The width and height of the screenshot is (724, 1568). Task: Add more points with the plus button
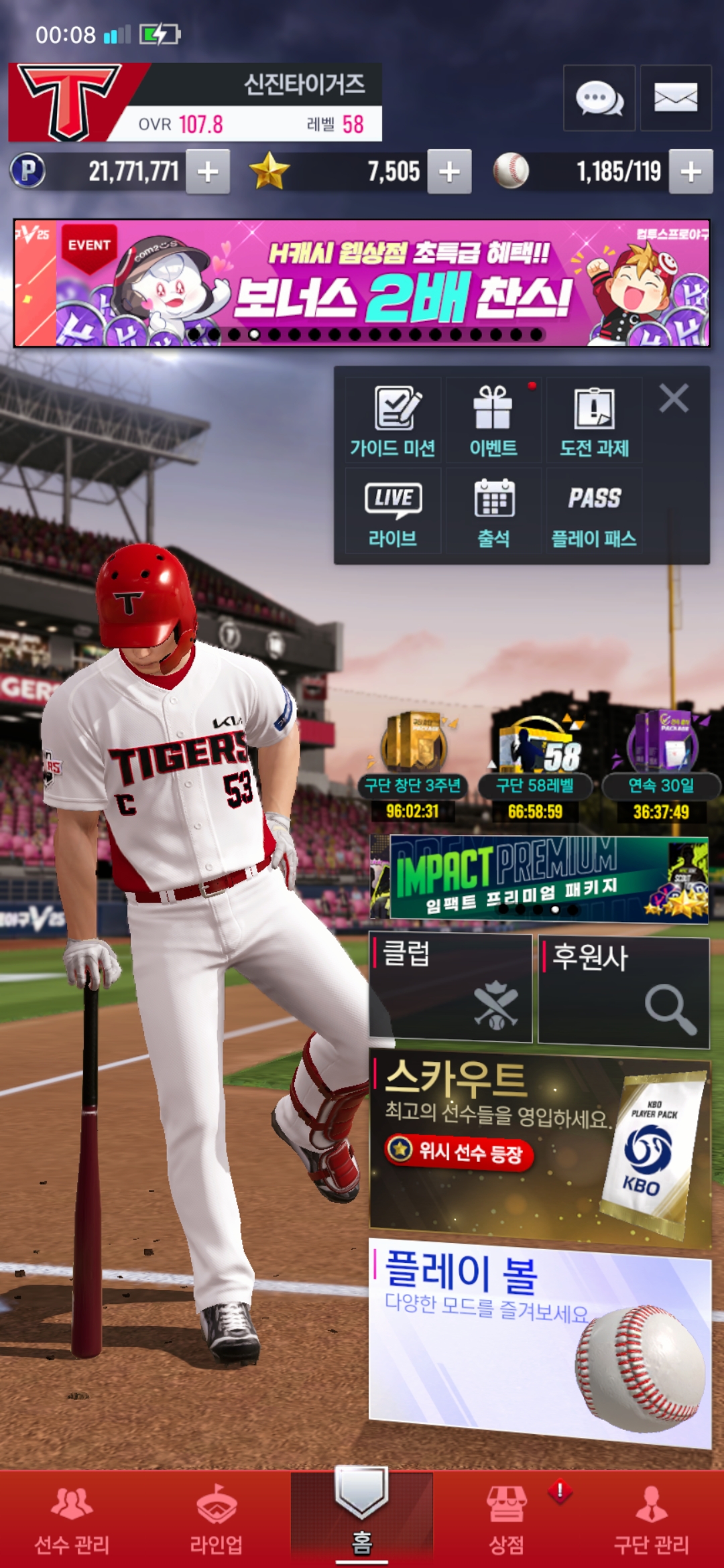coord(208,172)
